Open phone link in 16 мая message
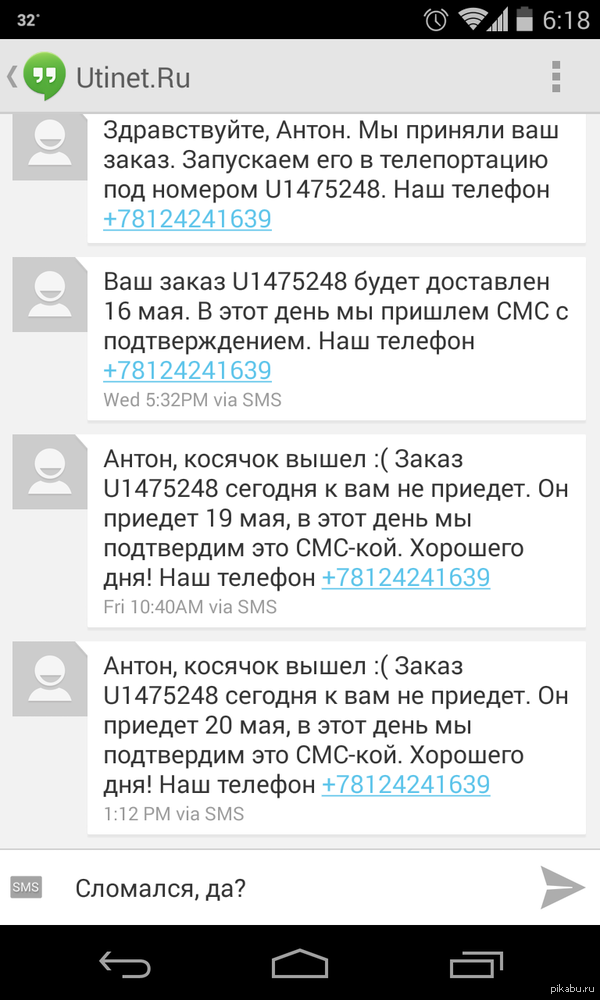The image size is (600, 1000). (x=187, y=370)
